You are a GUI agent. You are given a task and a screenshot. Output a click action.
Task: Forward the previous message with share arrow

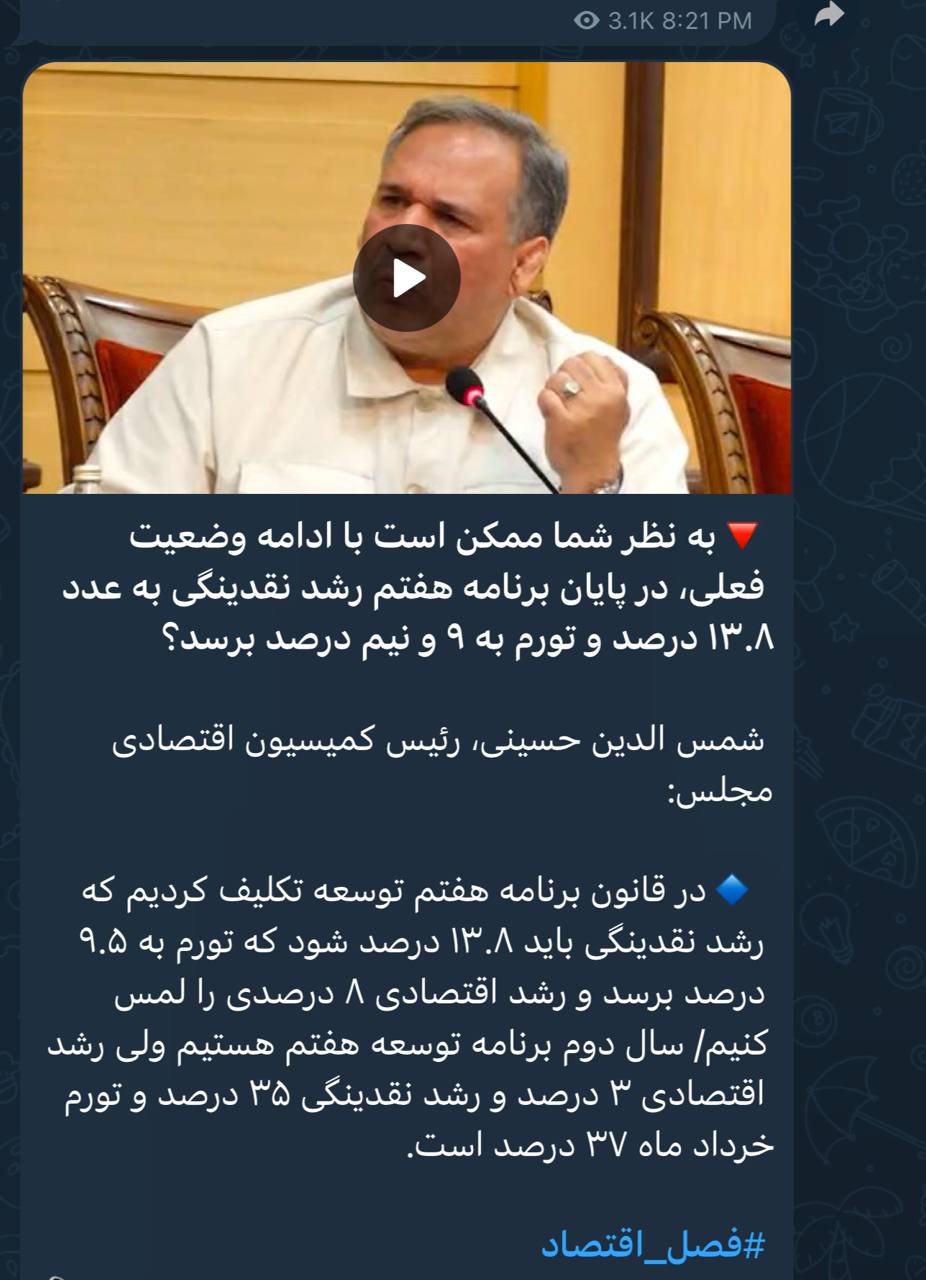click(829, 15)
